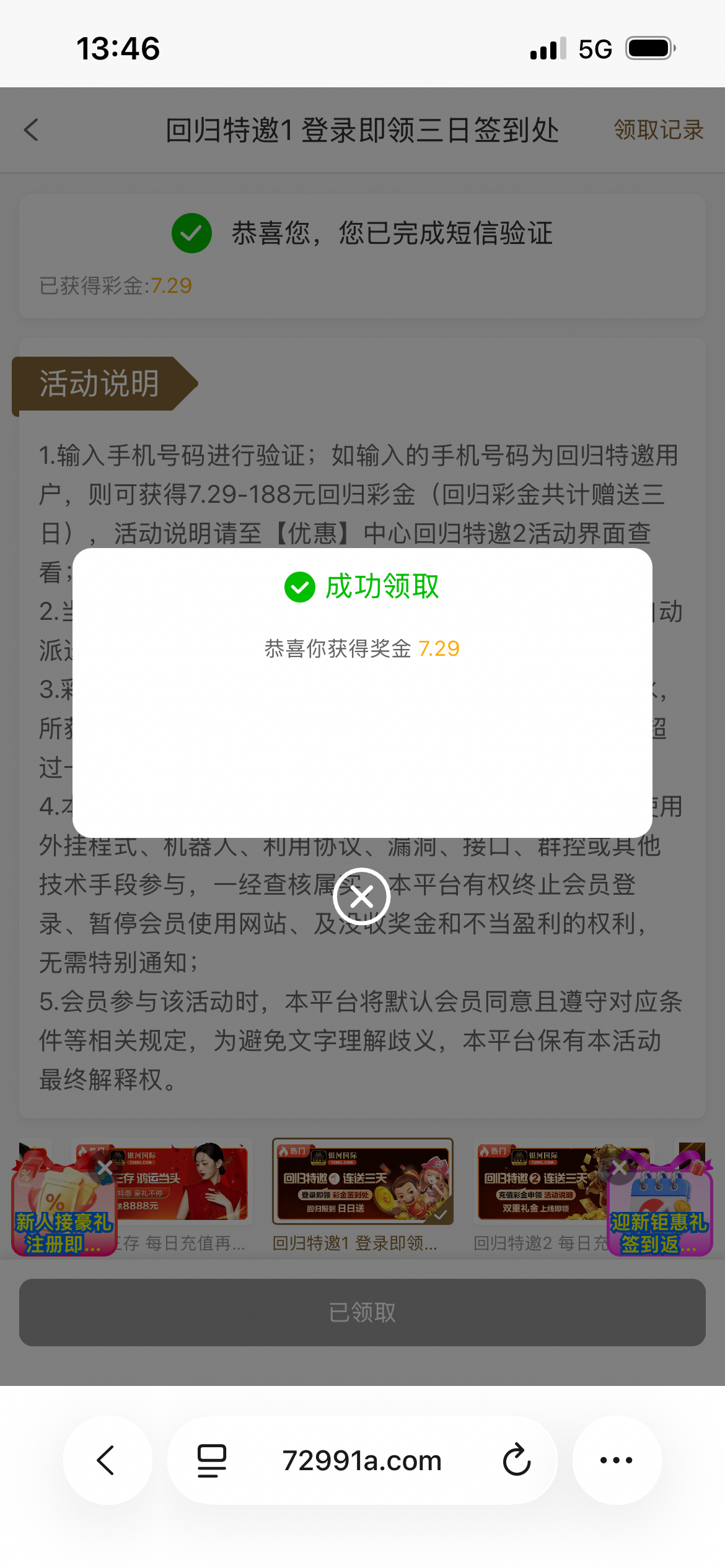Image resolution: width=725 pixels, height=1568 pixels.
Task: Dismiss the 新人接豪礼 floating banner
Action: (105, 1168)
